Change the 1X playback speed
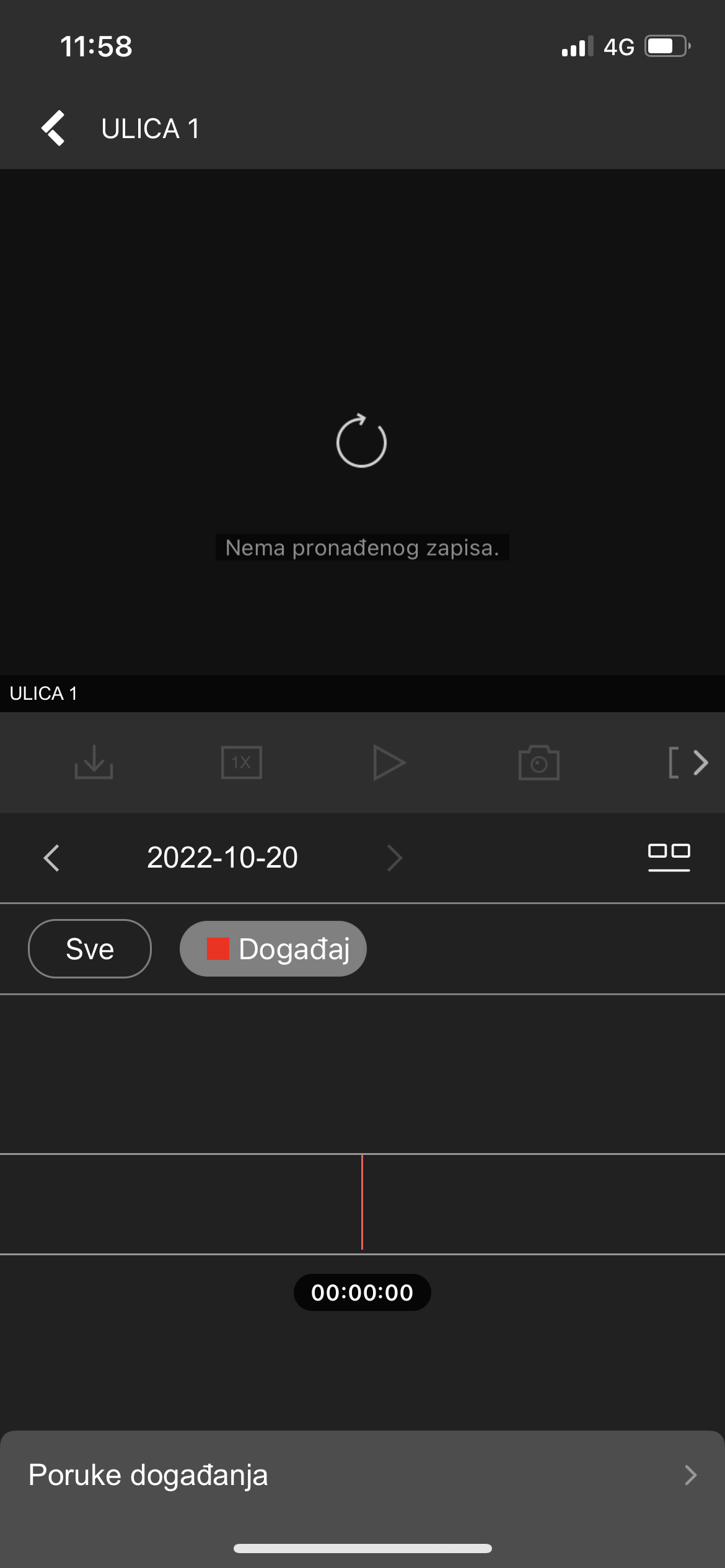This screenshot has height=1568, width=725. coord(241,762)
